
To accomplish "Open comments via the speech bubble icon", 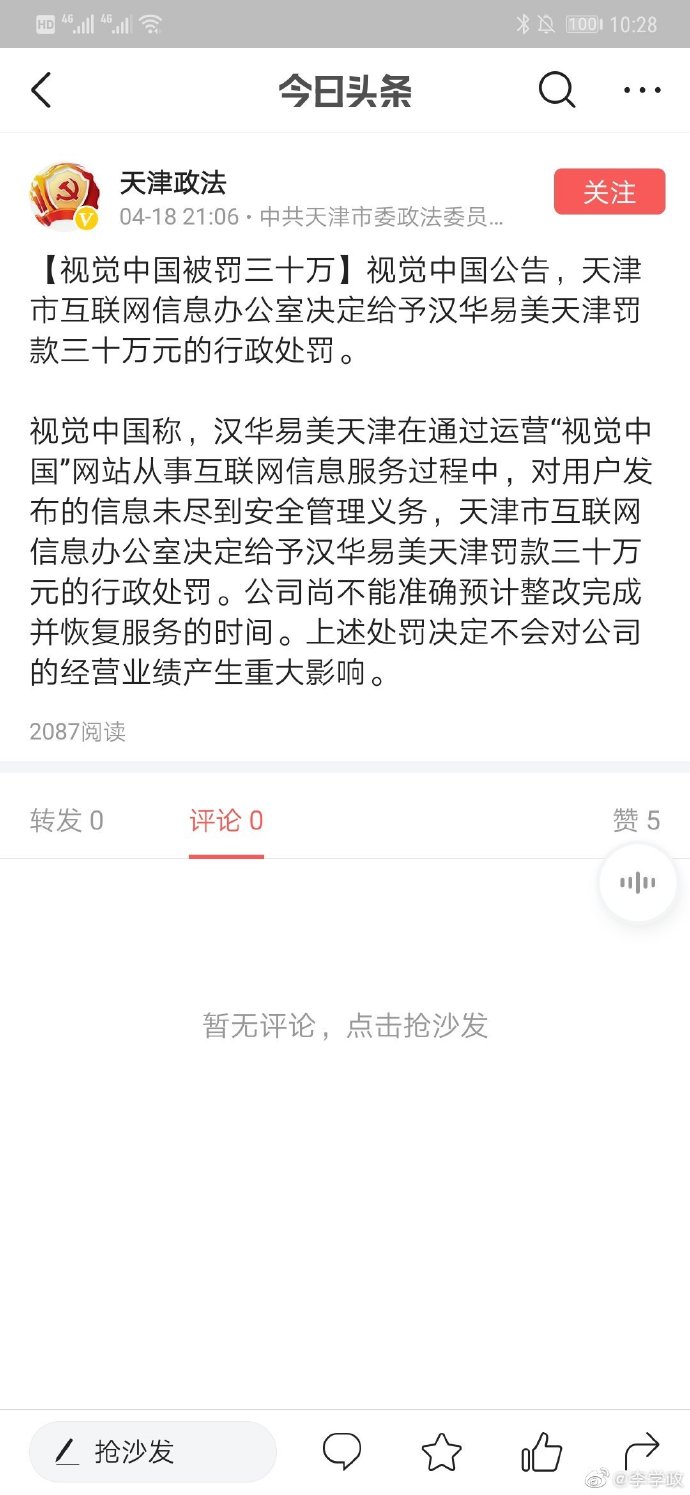I will point(342,1452).
